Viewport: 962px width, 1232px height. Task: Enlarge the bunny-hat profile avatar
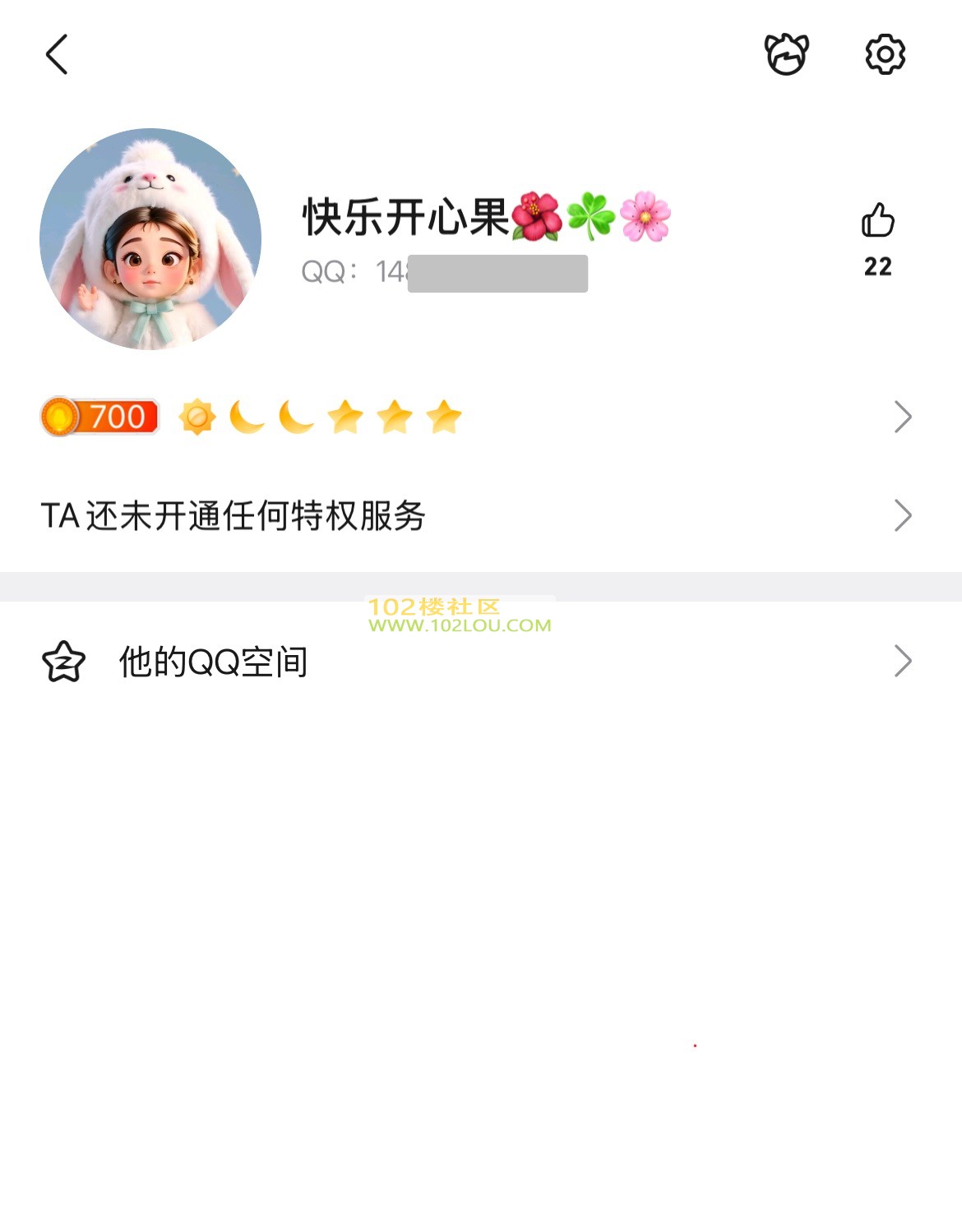(150, 239)
